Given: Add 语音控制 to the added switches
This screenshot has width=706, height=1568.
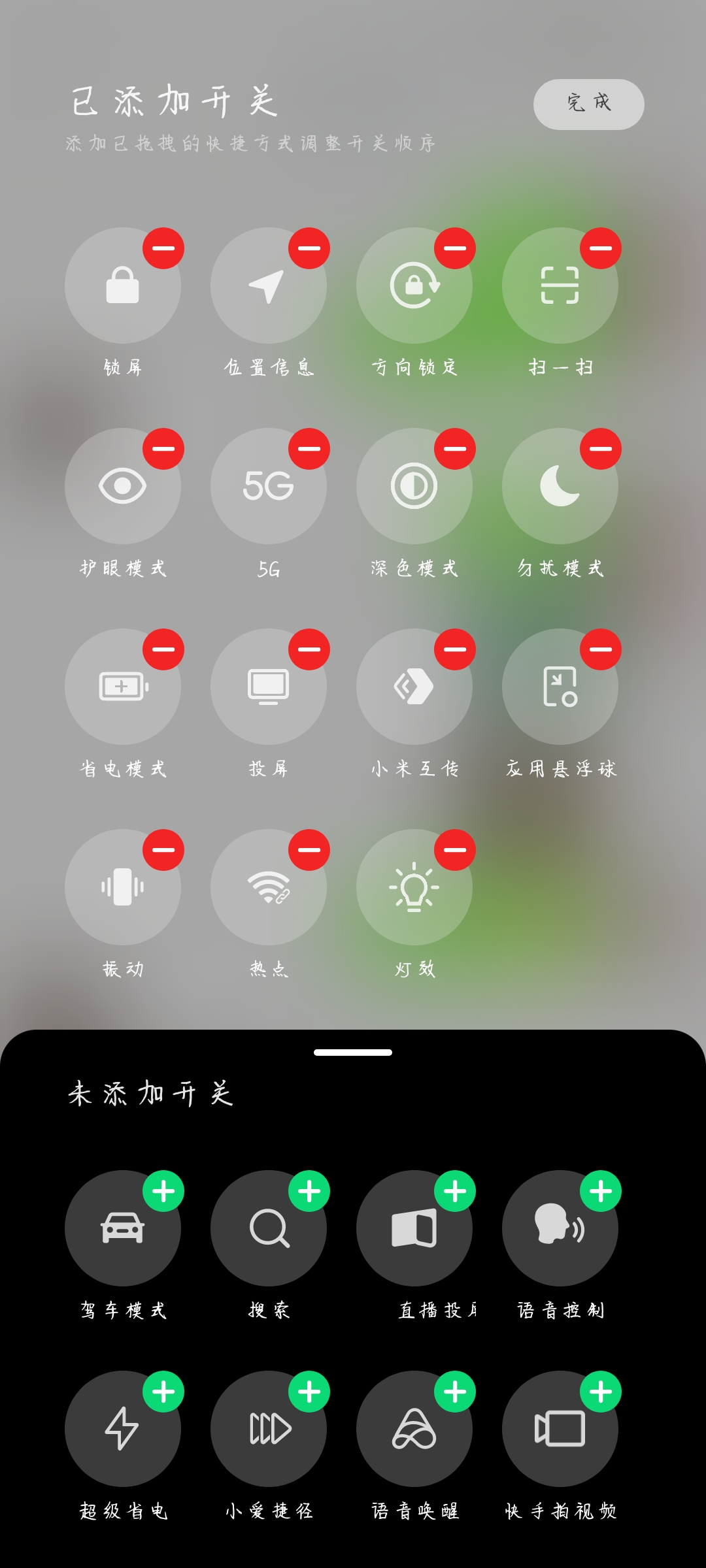Looking at the screenshot, I should click(x=601, y=1191).
